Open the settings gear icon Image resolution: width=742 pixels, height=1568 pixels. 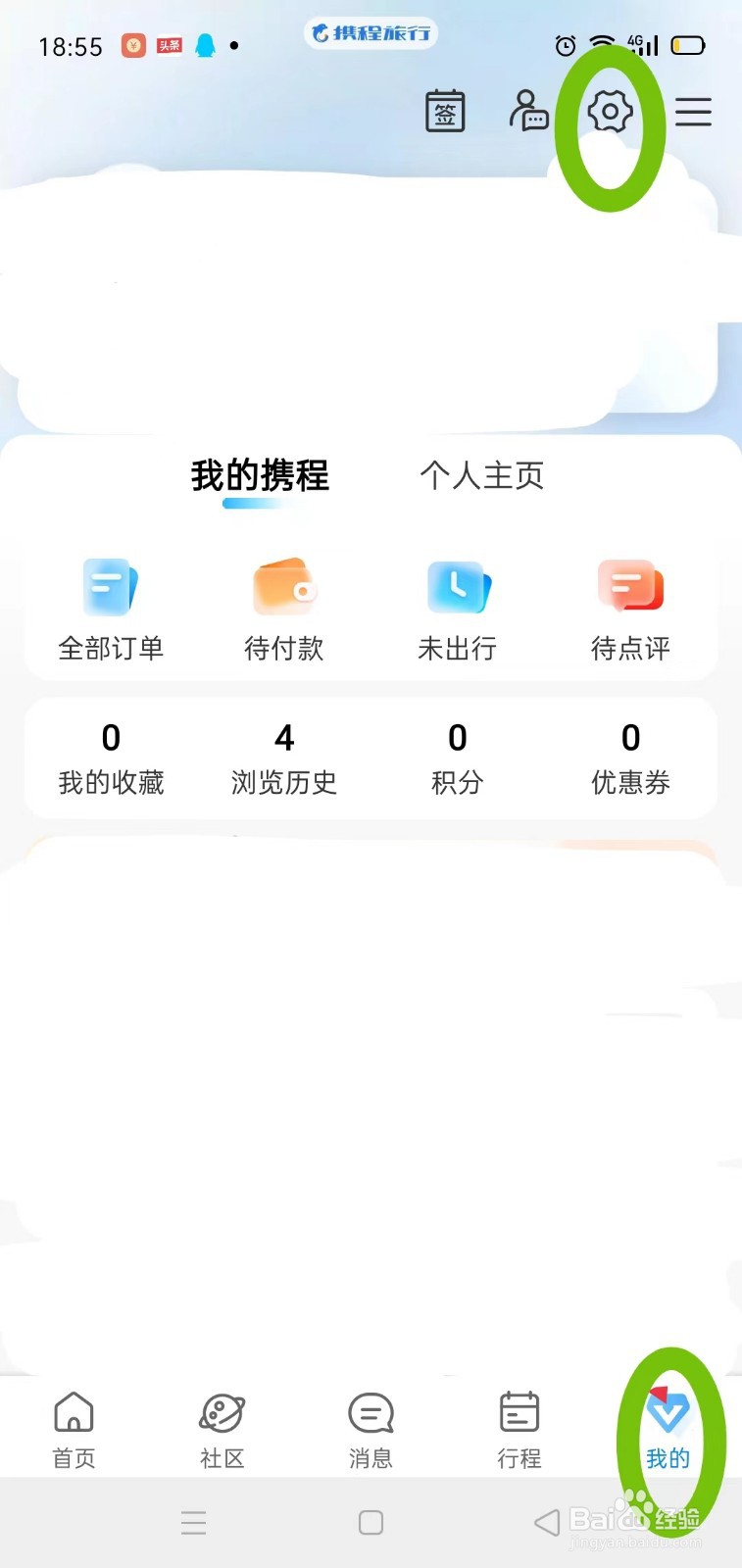coord(611,112)
